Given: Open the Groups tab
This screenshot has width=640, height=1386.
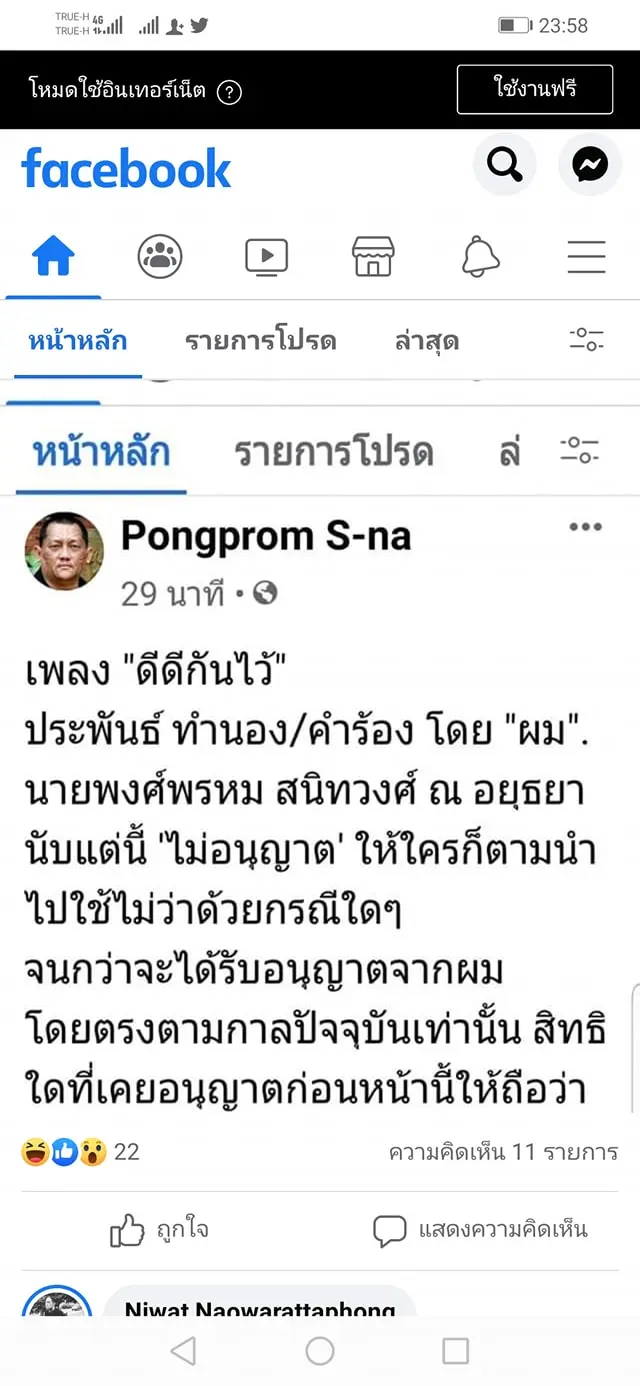Looking at the screenshot, I should click(x=160, y=257).
